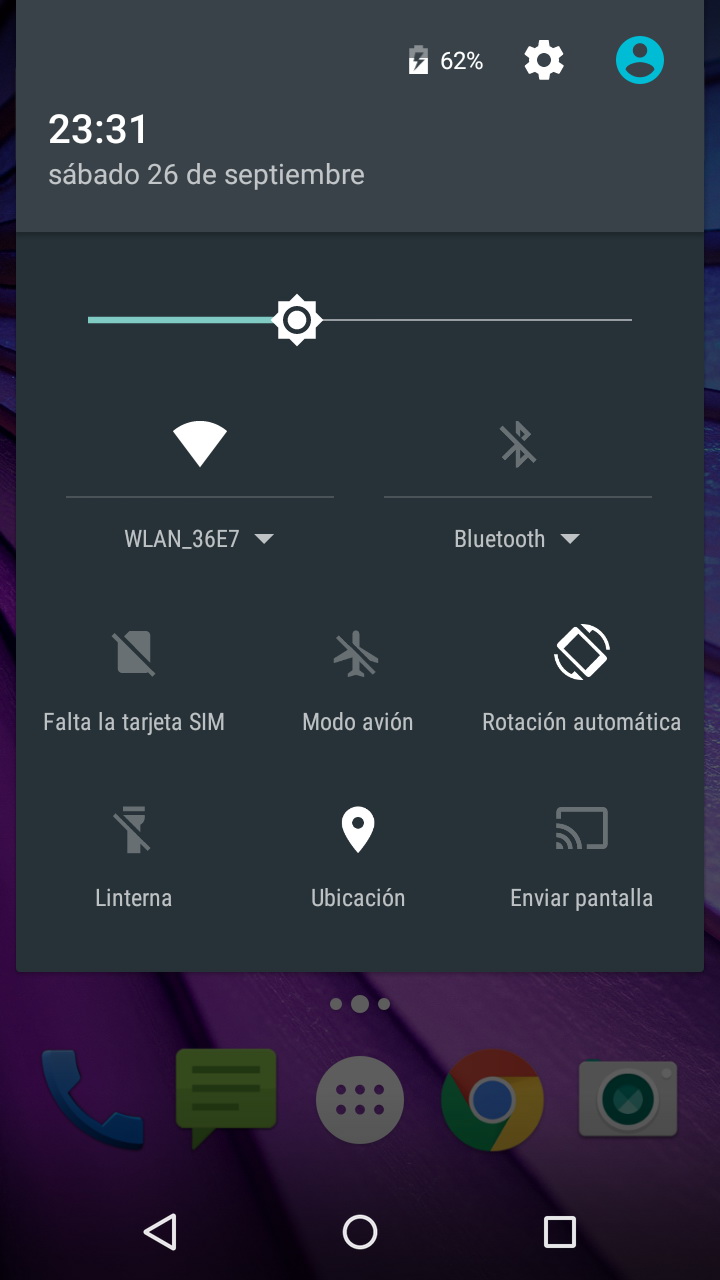720x1280 pixels.
Task: Open Enviar pantalla cast options
Action: [x=581, y=855]
